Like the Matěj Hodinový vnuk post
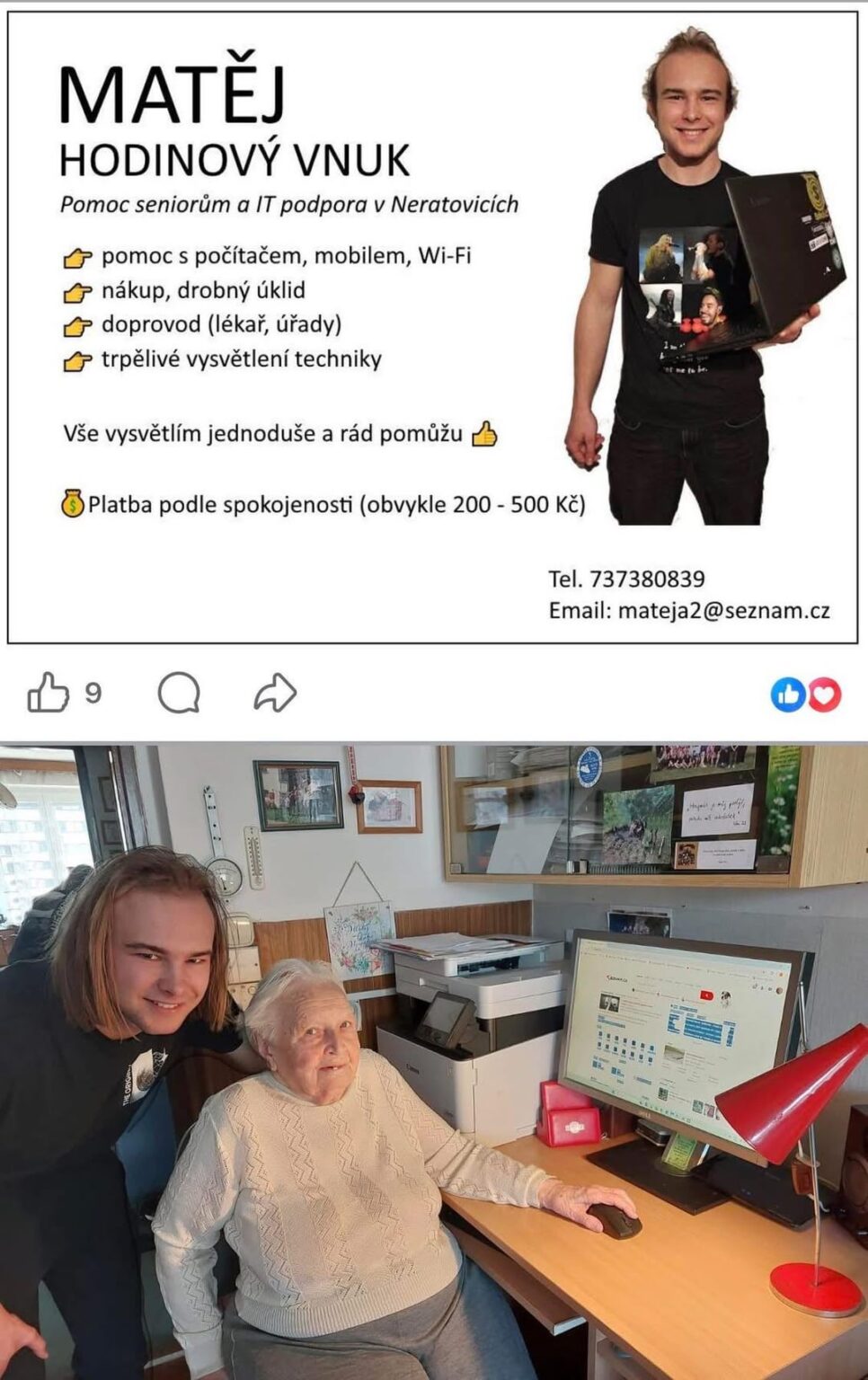Image resolution: width=868 pixels, height=1380 pixels. 49,694
